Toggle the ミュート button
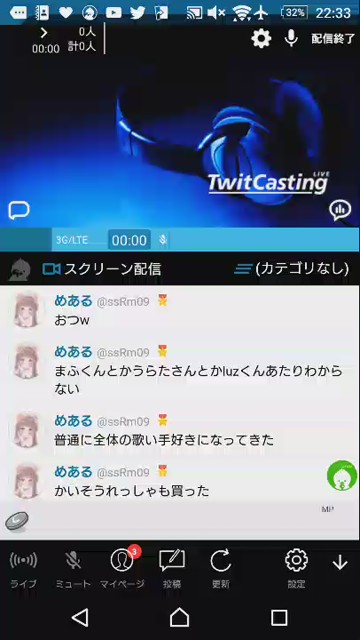Viewport: 360px width, 640px height. click(73, 569)
